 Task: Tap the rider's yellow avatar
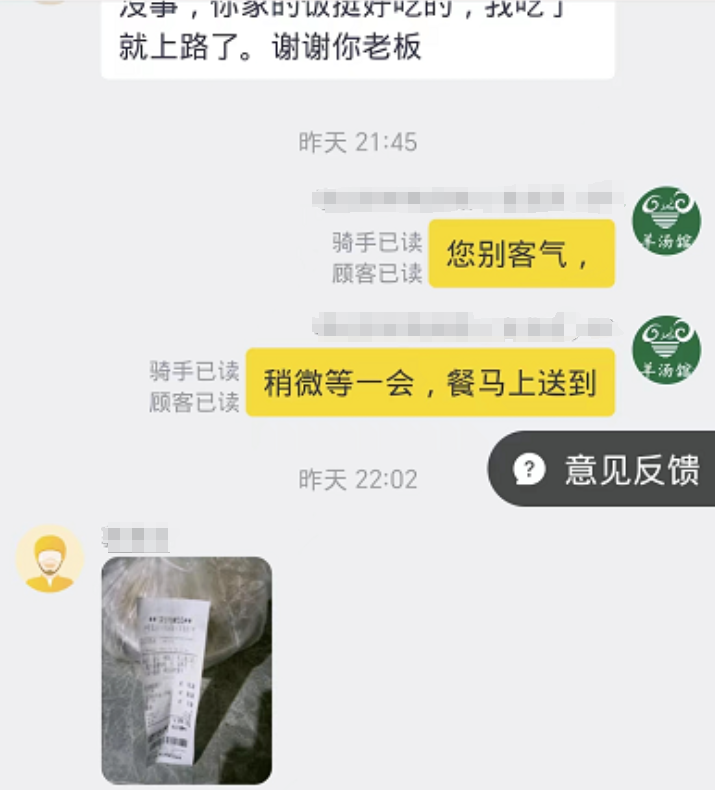tap(50, 558)
